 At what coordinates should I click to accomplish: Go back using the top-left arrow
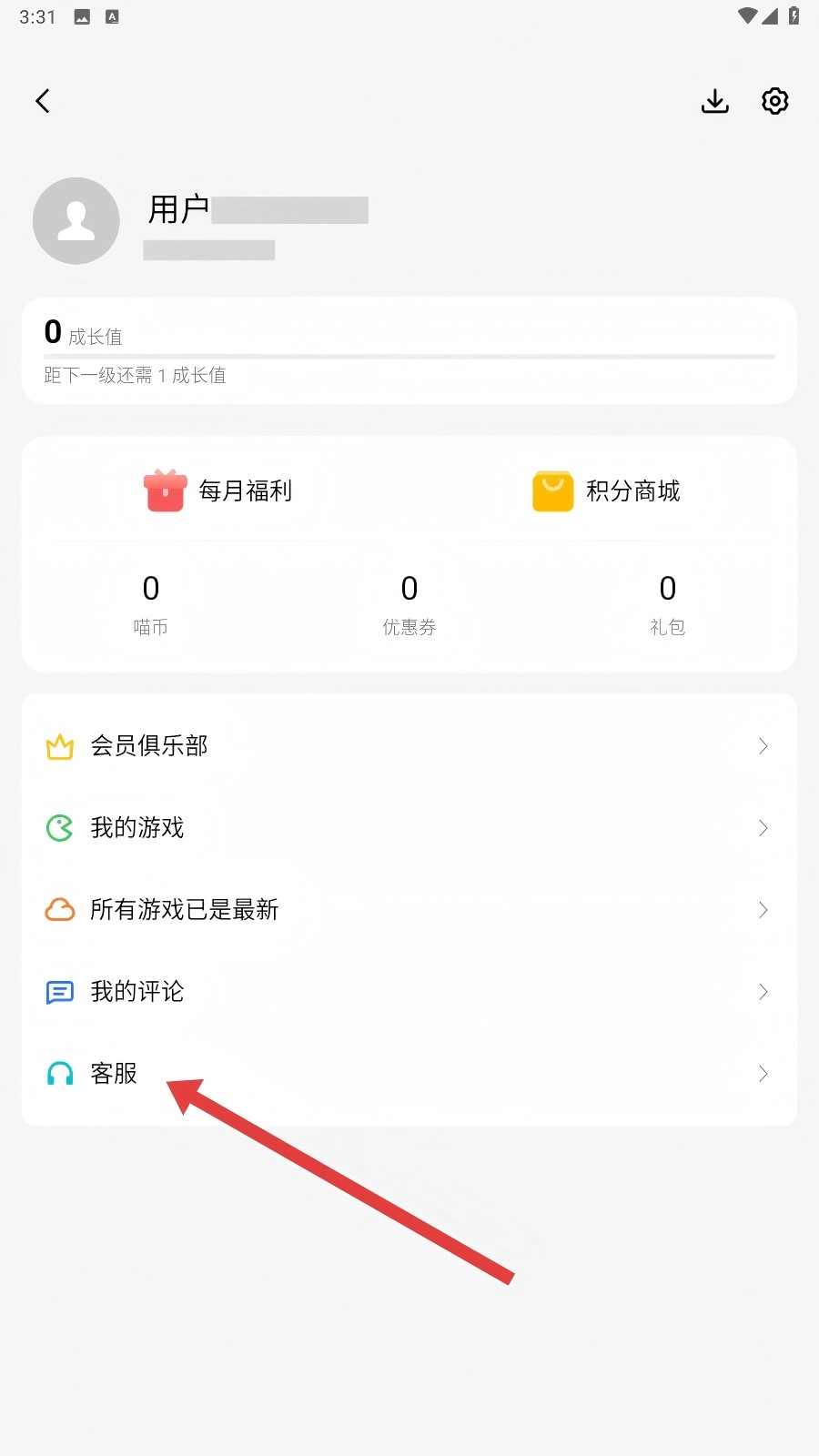43,101
